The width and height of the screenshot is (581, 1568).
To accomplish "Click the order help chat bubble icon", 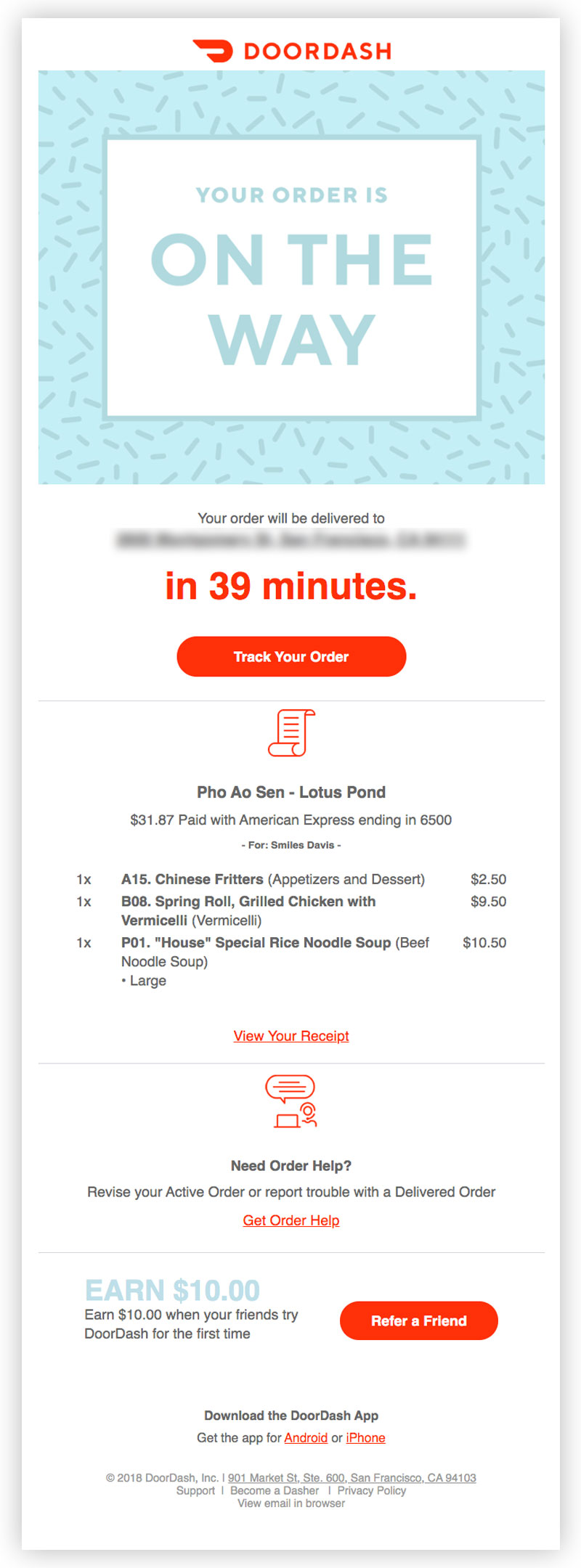I will (290, 1103).
